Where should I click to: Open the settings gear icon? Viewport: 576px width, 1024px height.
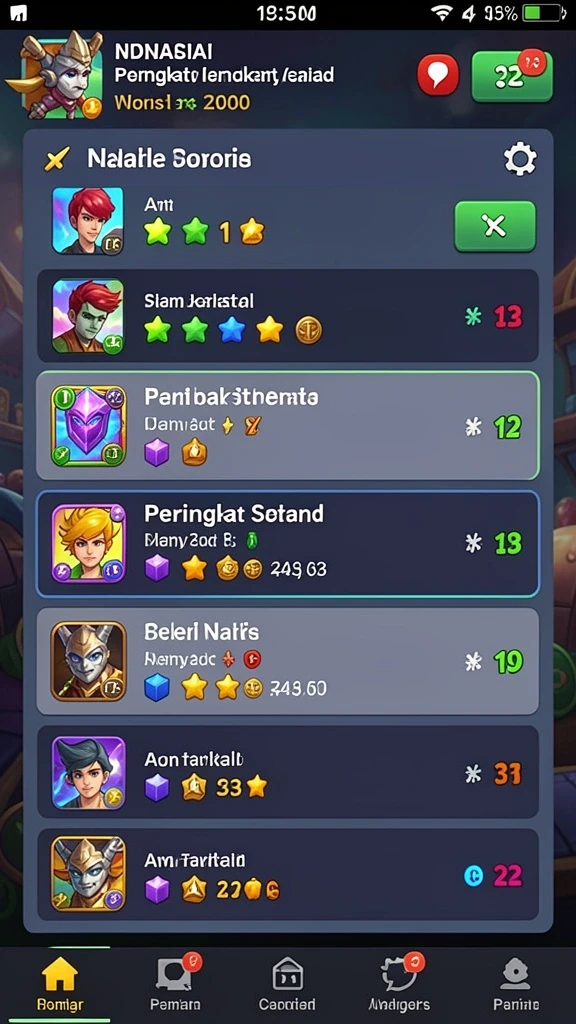pyautogui.click(x=520, y=159)
